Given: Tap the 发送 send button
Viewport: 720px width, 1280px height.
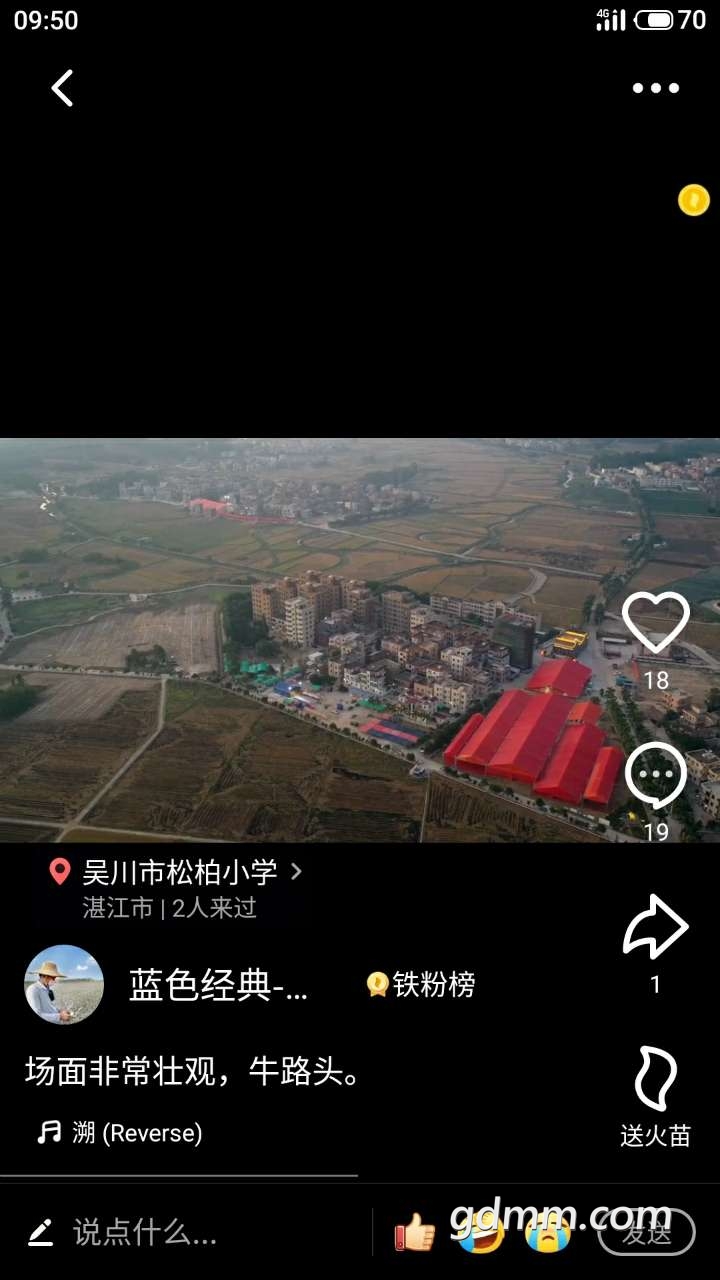Looking at the screenshot, I should (x=646, y=1233).
